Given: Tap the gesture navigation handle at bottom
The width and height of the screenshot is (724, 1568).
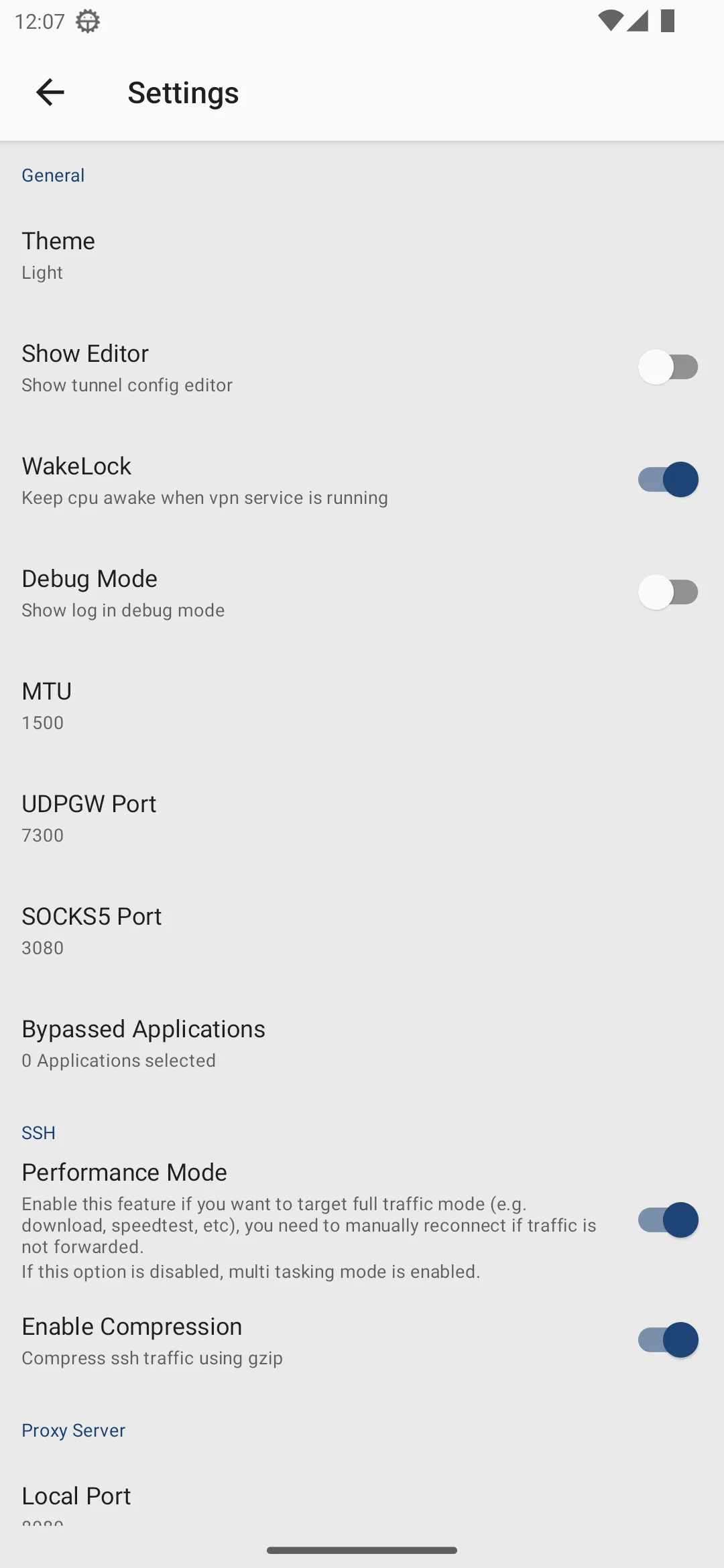Looking at the screenshot, I should click(362, 1550).
